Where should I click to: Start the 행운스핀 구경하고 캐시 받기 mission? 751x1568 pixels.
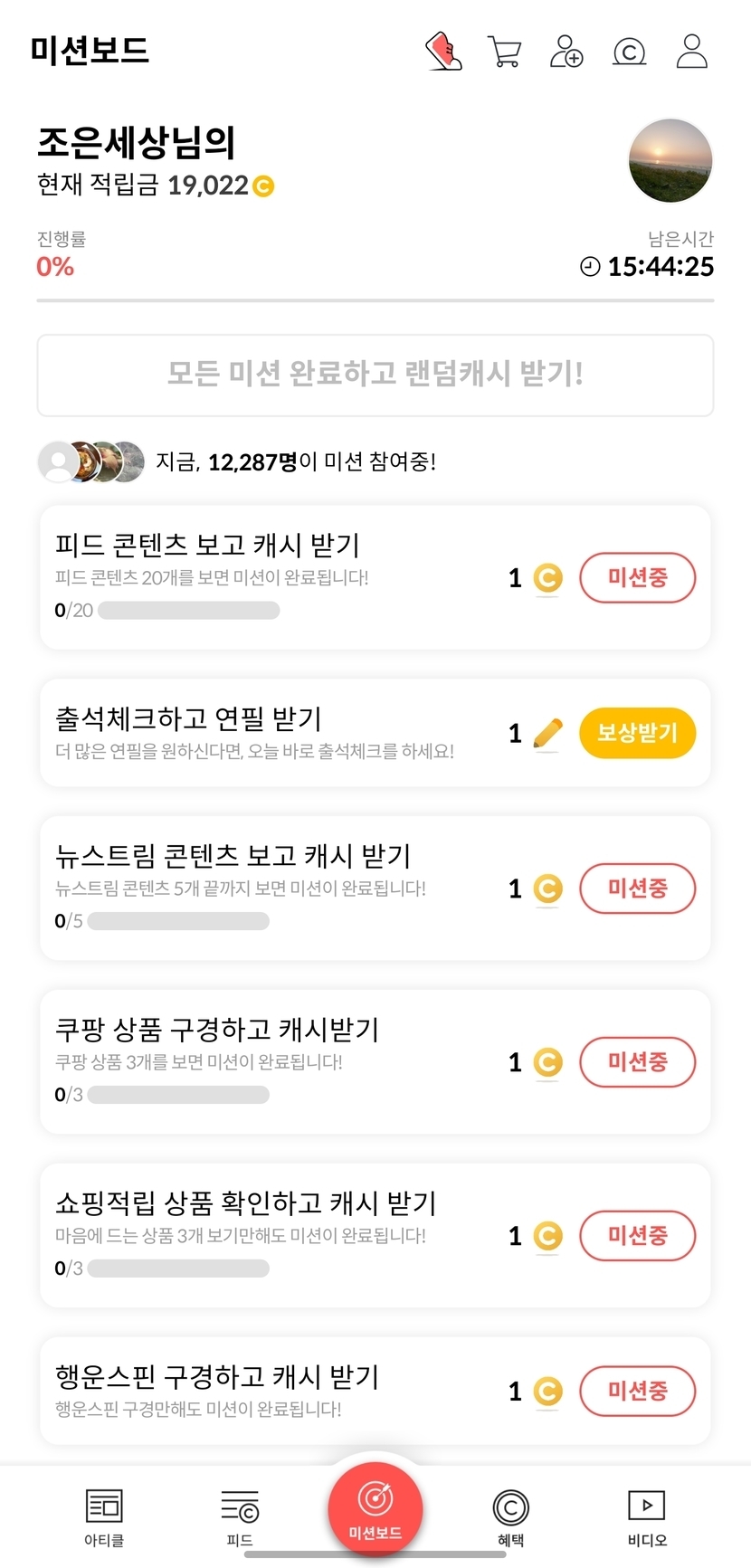pos(637,1392)
